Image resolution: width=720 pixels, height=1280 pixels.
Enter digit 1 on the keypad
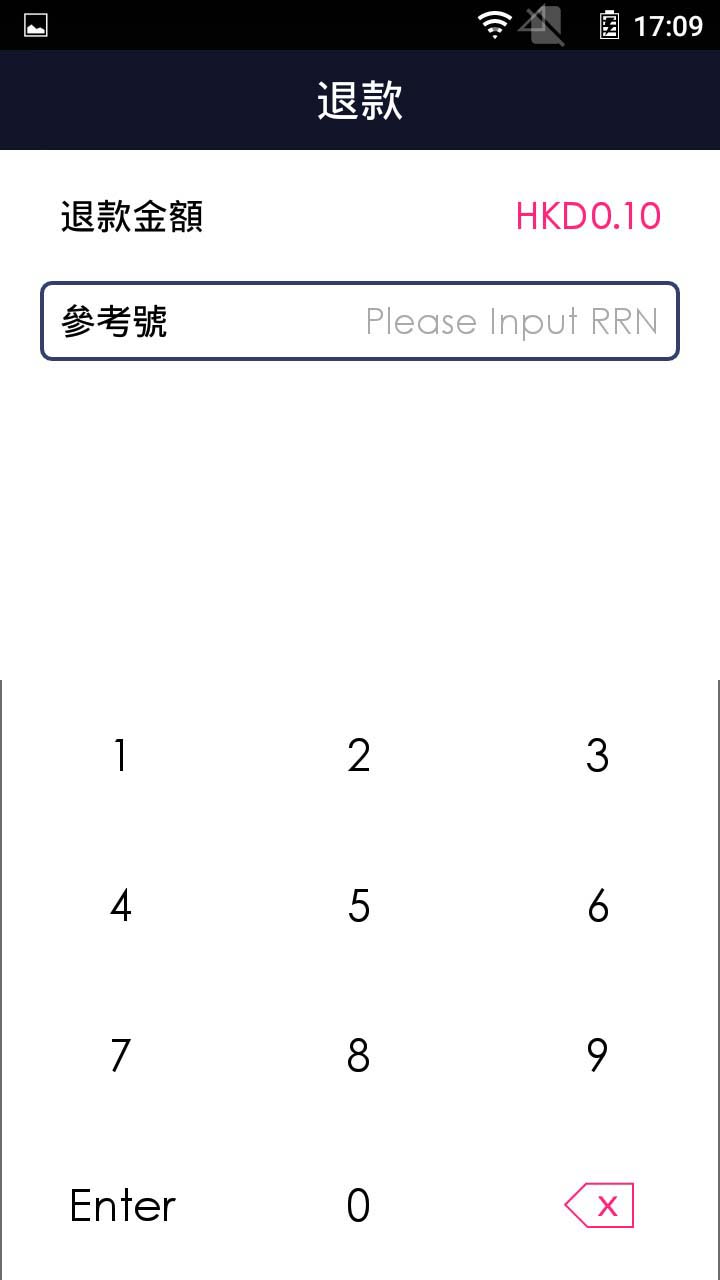[x=120, y=756]
